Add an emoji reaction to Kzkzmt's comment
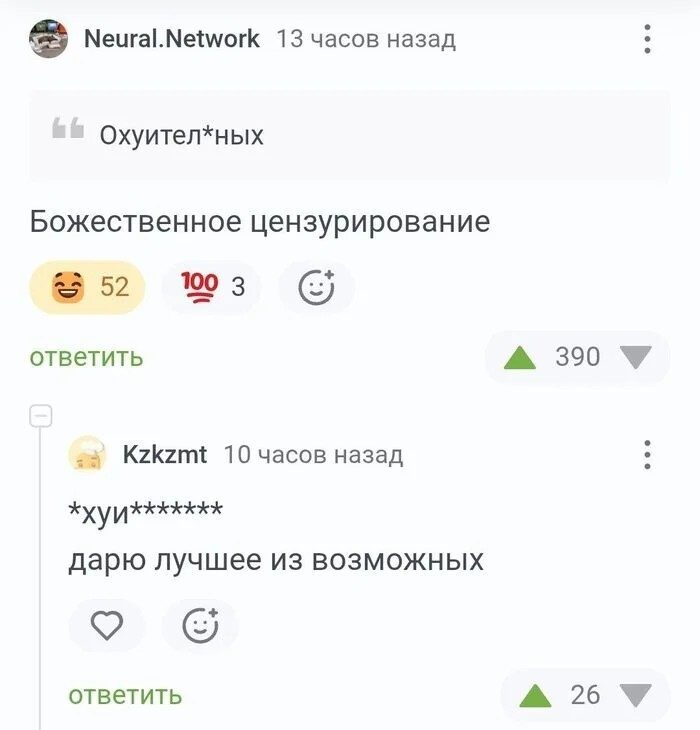The image size is (700, 730). [x=200, y=627]
